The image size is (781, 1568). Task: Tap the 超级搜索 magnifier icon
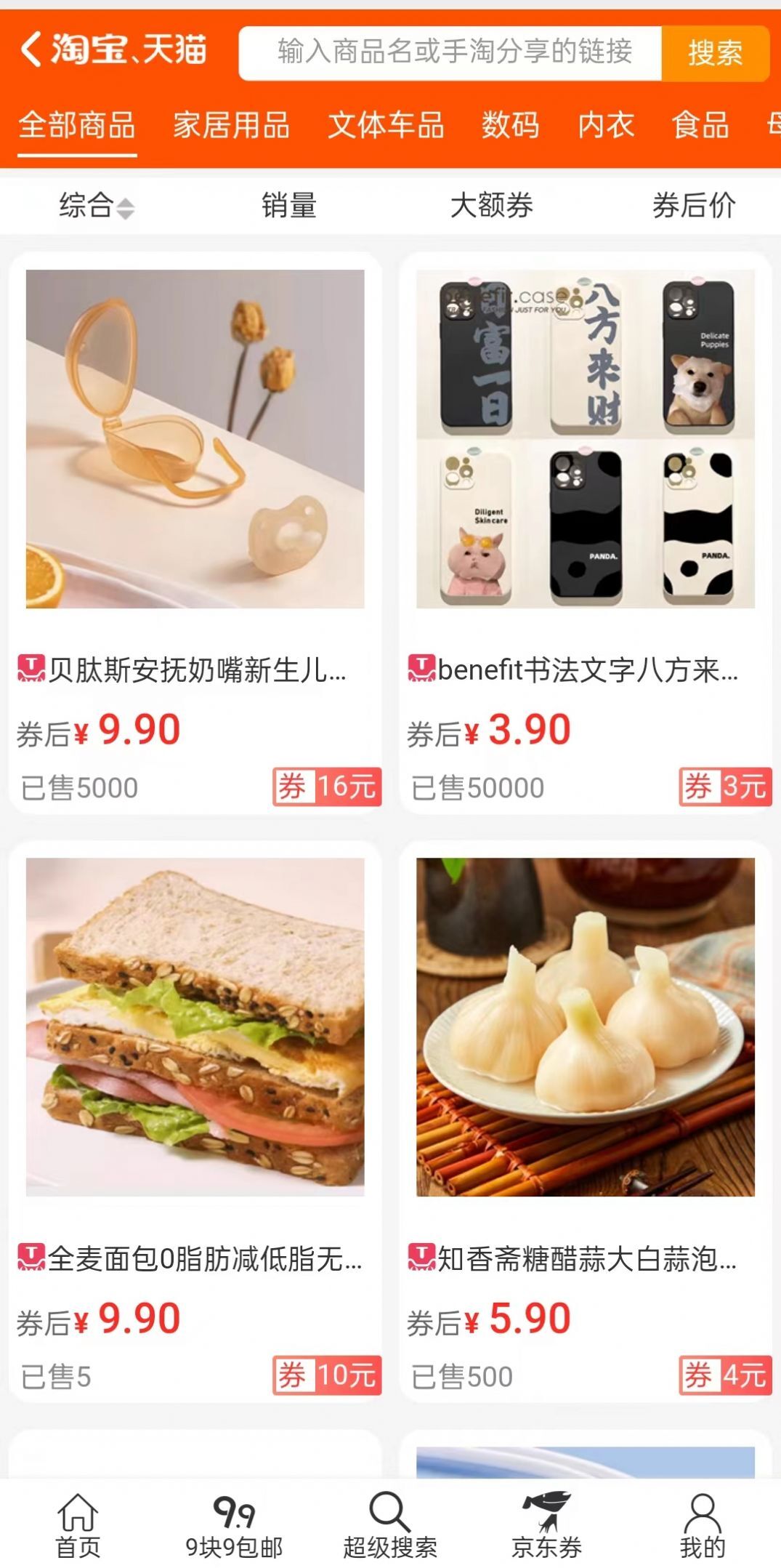pyautogui.click(x=389, y=1514)
